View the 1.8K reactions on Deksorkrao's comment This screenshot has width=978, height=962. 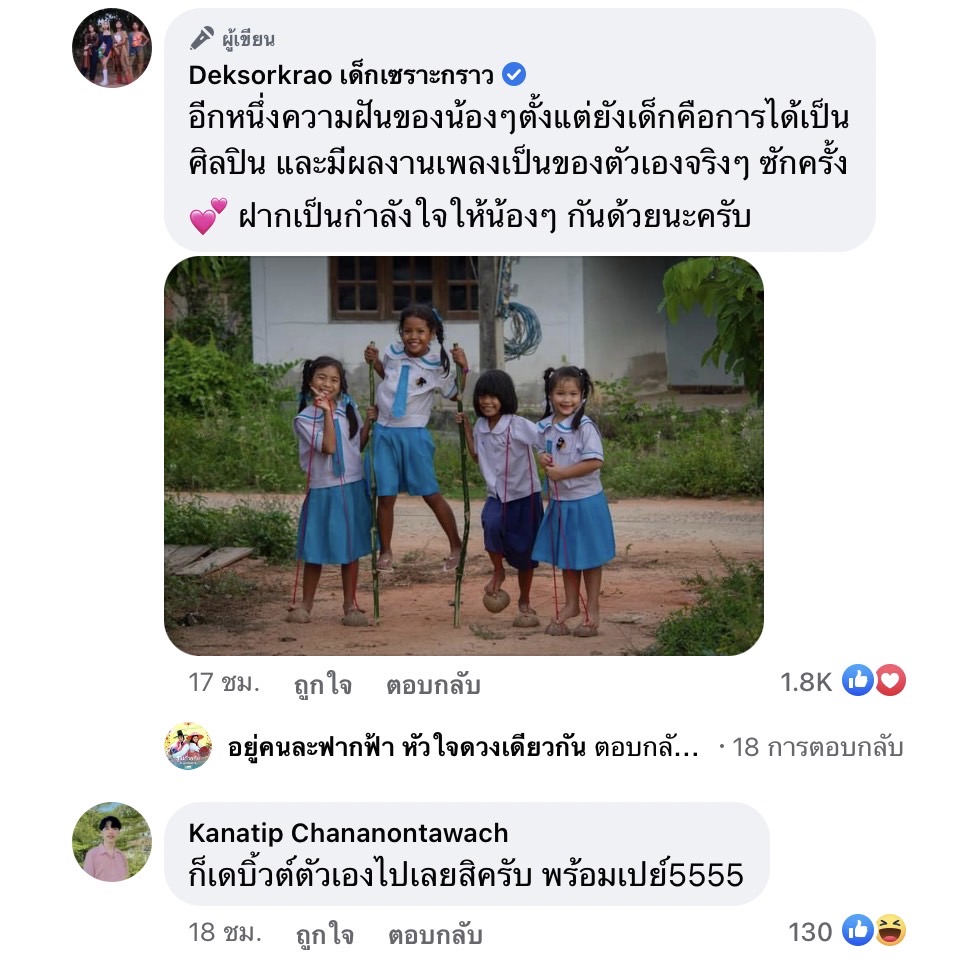[842, 682]
